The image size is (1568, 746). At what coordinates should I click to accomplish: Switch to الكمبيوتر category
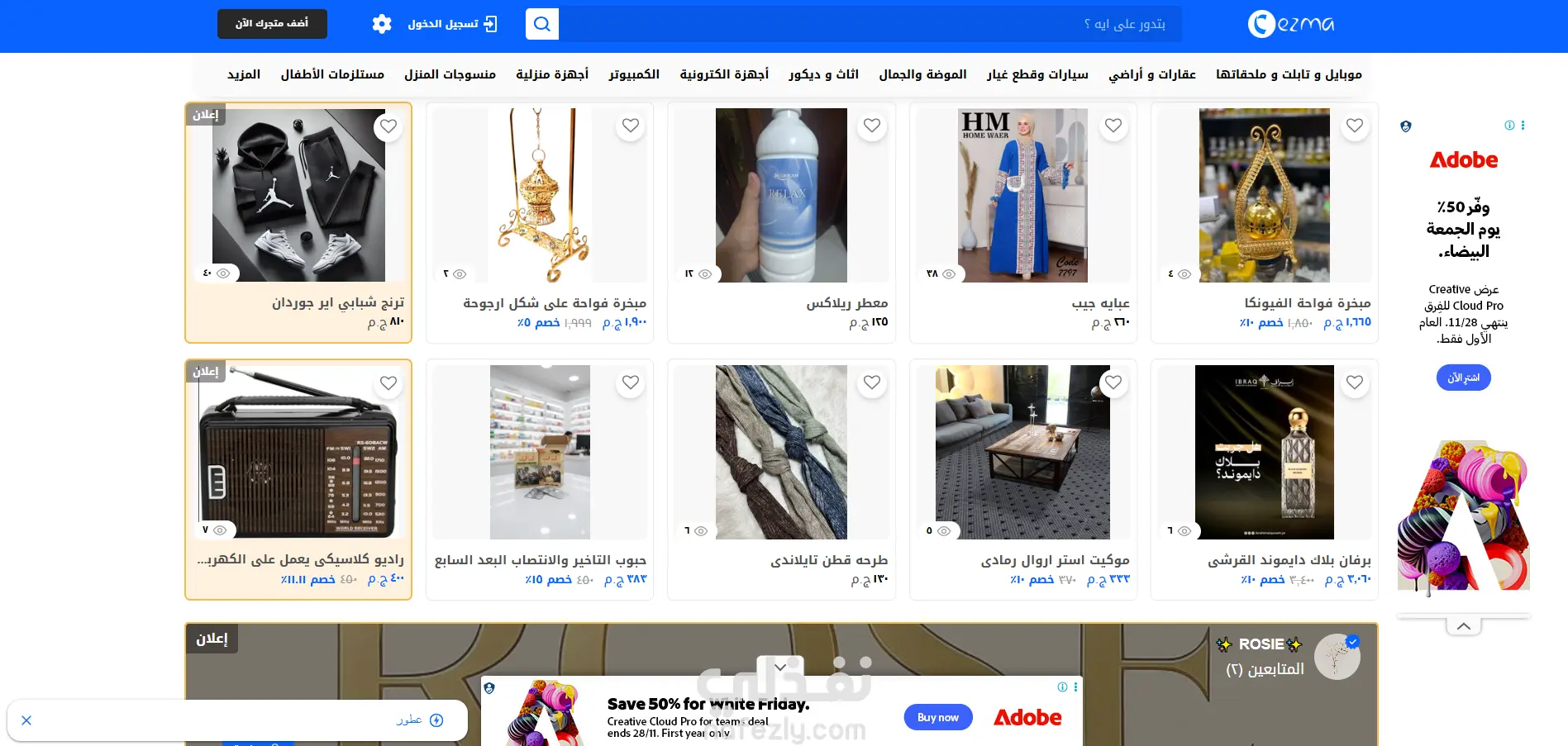pos(634,74)
